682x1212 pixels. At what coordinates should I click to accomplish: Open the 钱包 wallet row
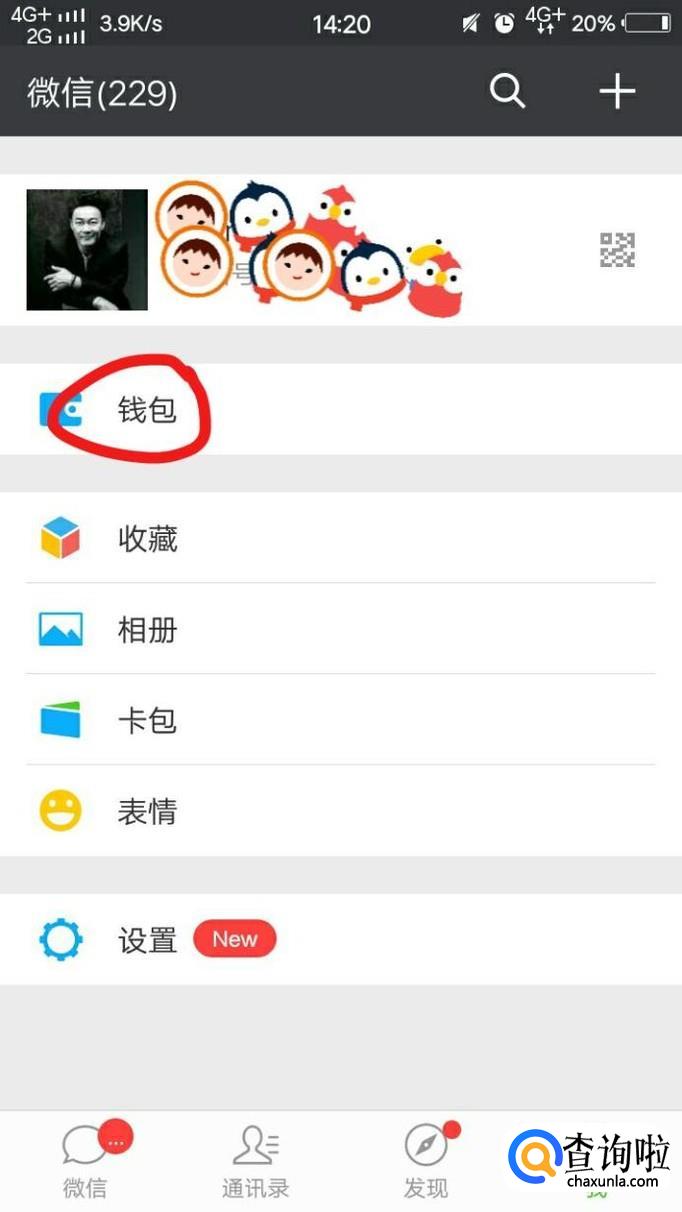[146, 410]
